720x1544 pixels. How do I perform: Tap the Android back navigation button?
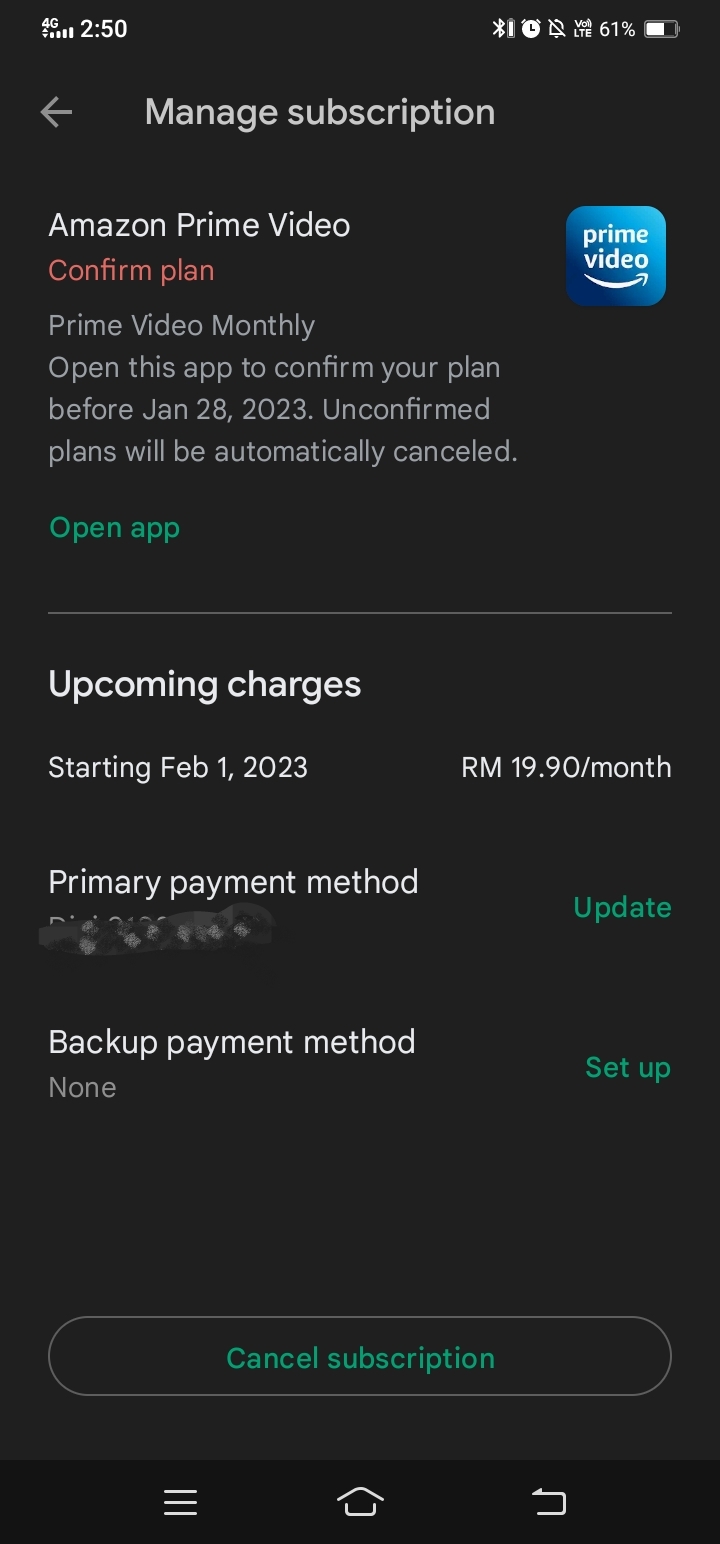coord(548,1501)
